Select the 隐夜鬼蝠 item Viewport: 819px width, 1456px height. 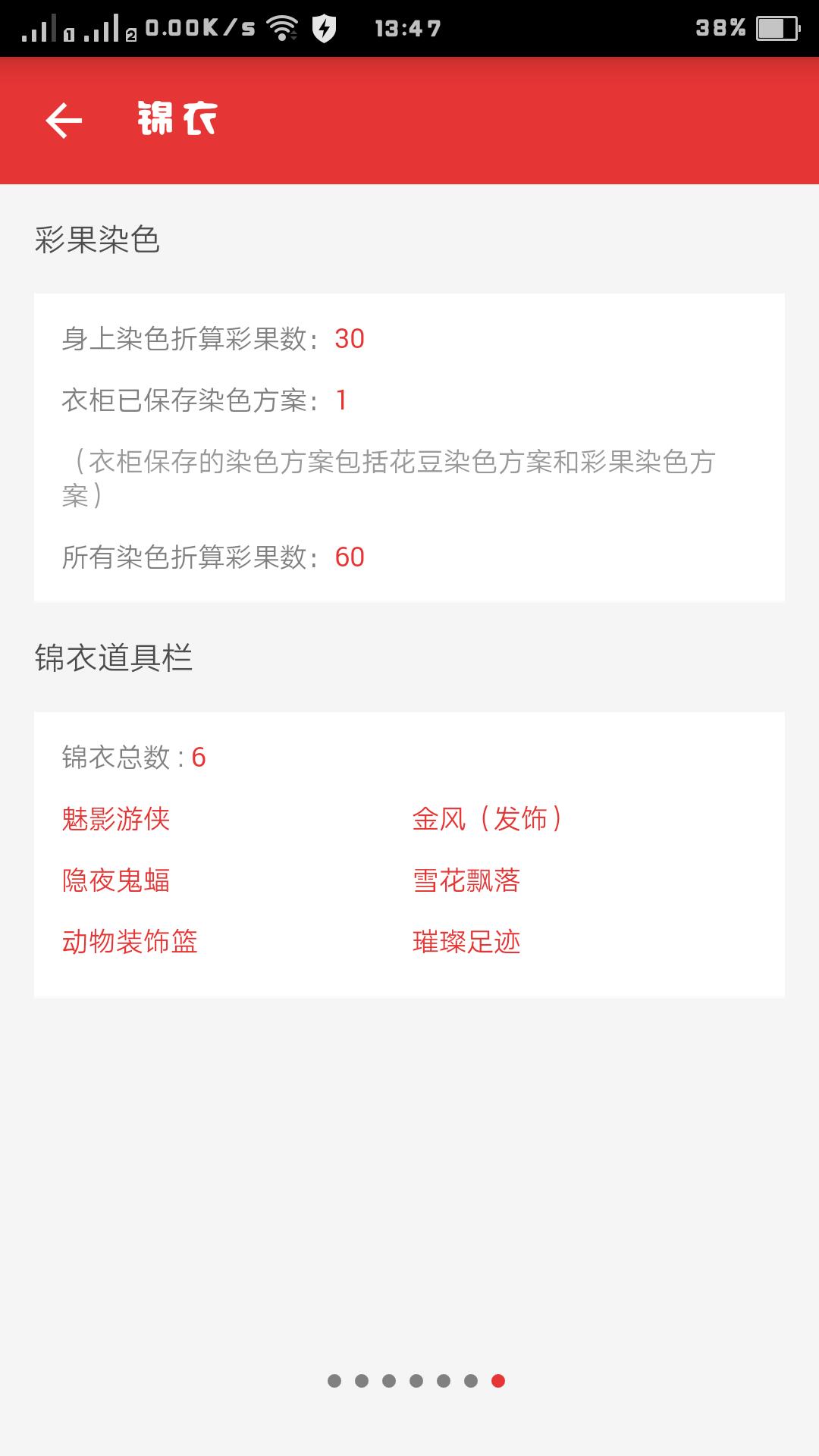click(x=116, y=880)
